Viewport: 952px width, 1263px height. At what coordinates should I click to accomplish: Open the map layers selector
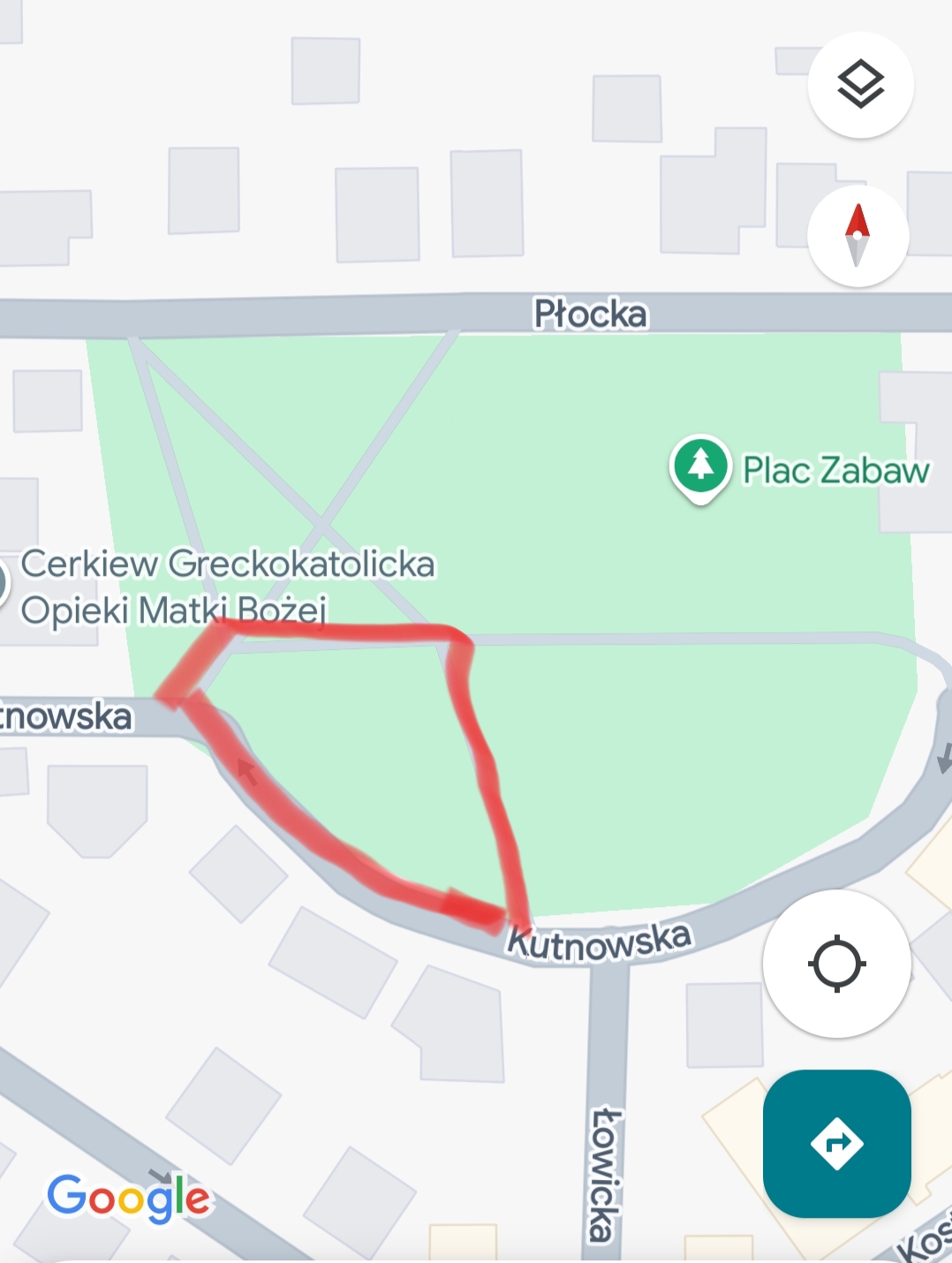[x=860, y=85]
